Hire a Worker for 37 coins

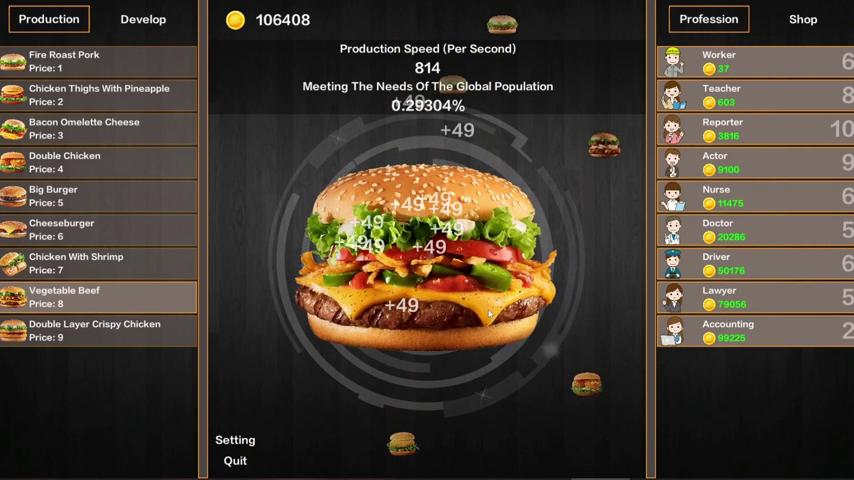(755, 62)
